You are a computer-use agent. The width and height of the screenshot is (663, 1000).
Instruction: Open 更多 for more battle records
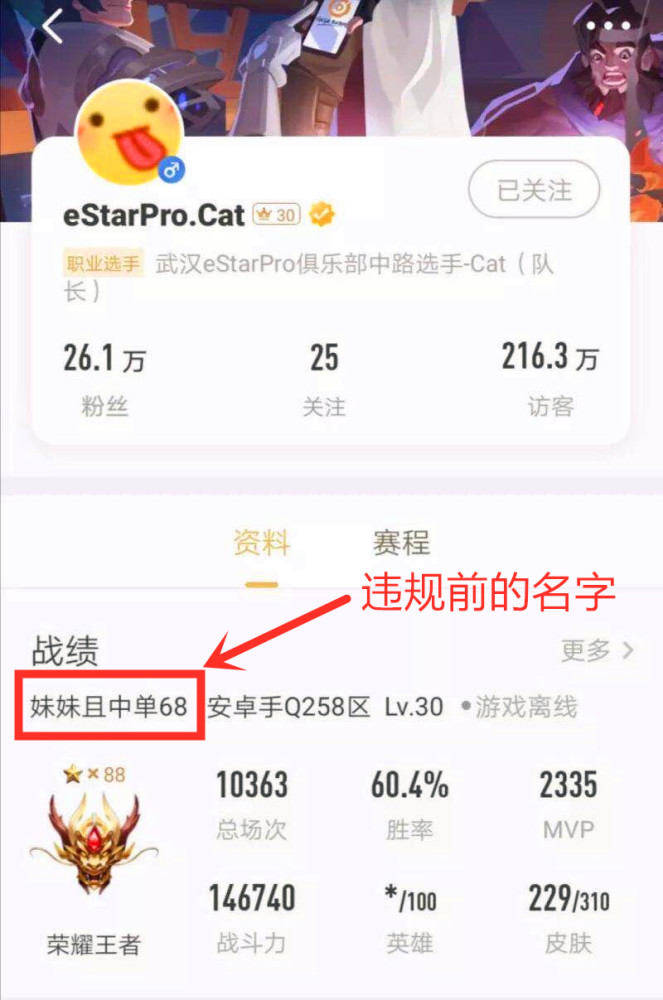(x=597, y=650)
